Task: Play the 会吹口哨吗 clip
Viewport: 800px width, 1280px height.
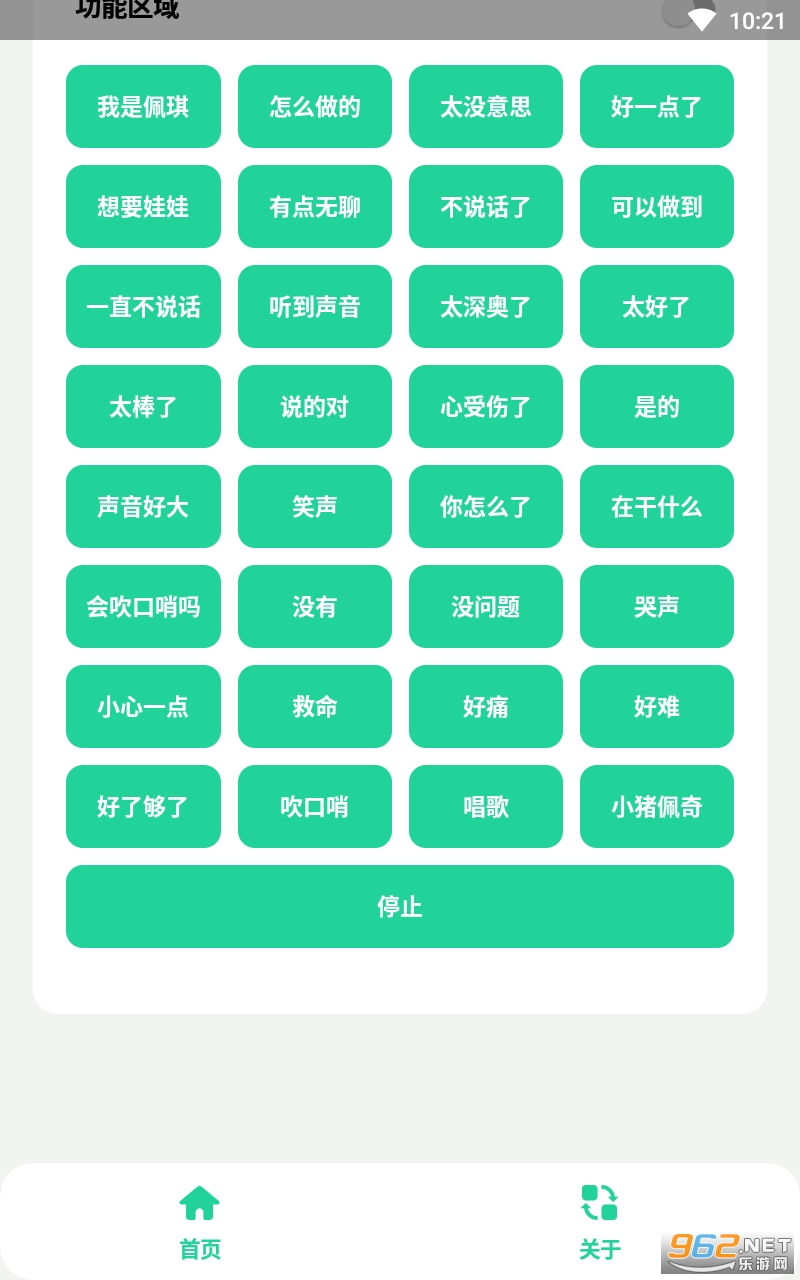Action: pyautogui.click(x=143, y=607)
